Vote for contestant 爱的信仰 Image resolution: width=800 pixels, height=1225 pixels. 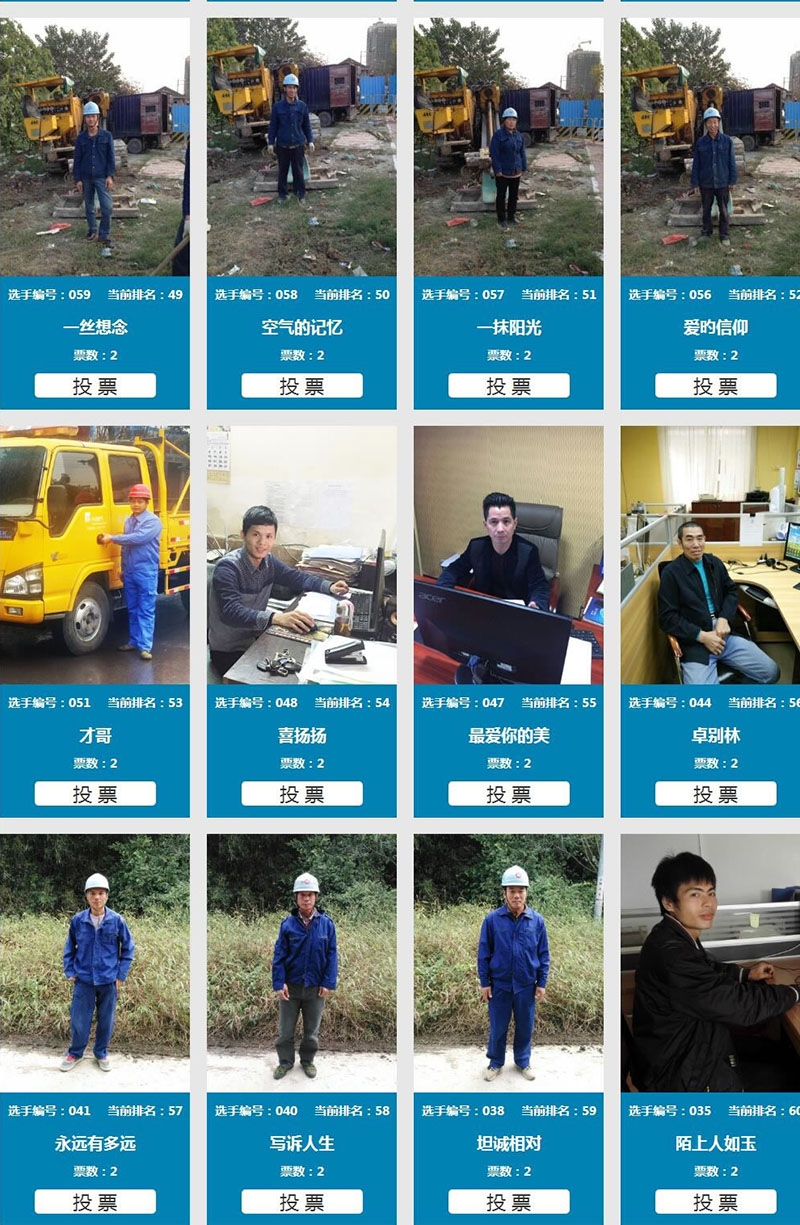[x=715, y=386]
